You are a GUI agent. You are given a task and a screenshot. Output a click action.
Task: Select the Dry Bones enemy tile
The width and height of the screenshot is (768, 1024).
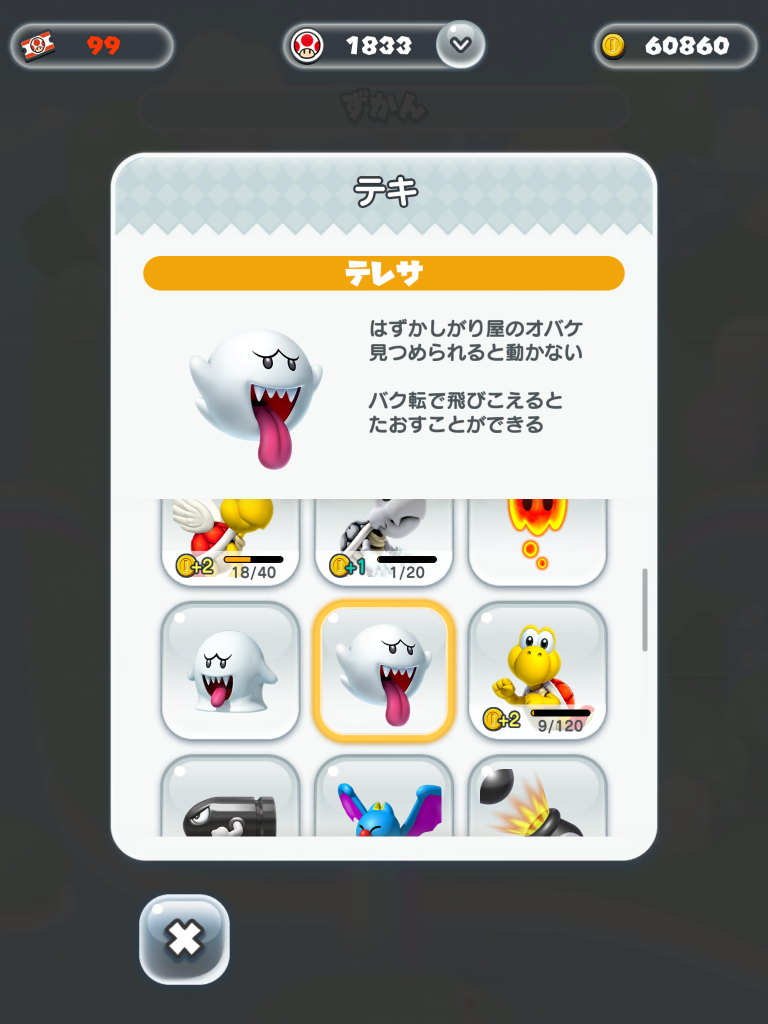click(384, 542)
